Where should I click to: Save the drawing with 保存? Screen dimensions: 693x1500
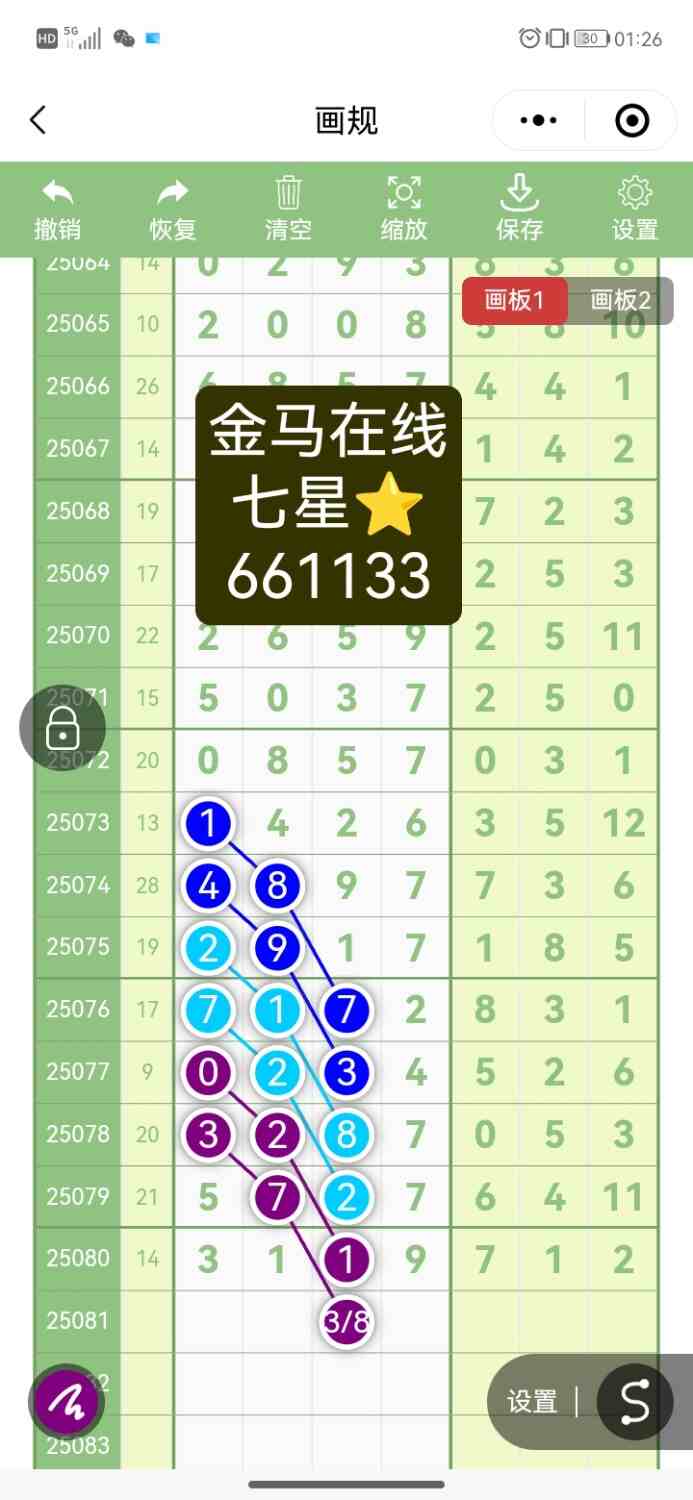point(519,209)
